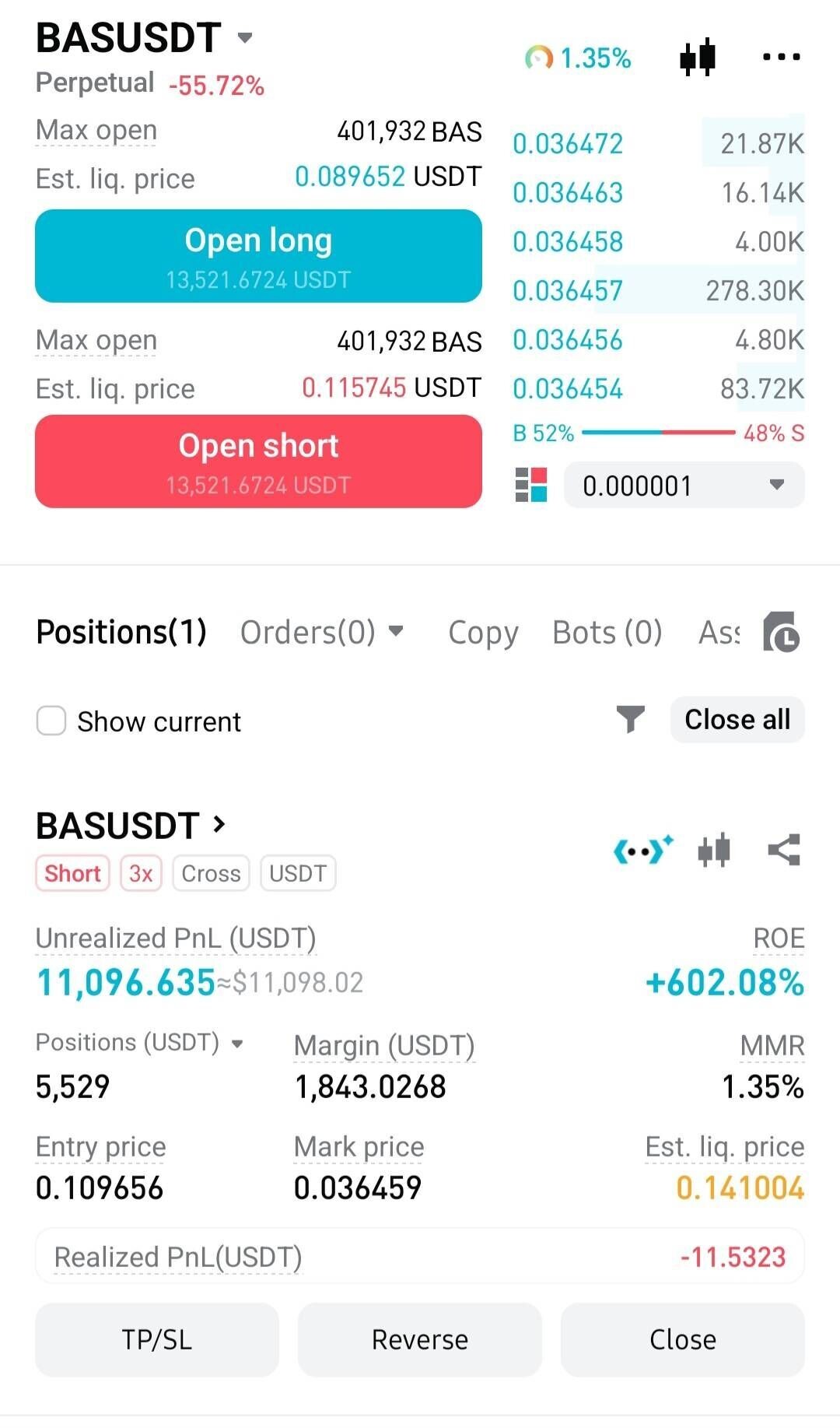Close the BASUSDT short position

[x=682, y=1339]
